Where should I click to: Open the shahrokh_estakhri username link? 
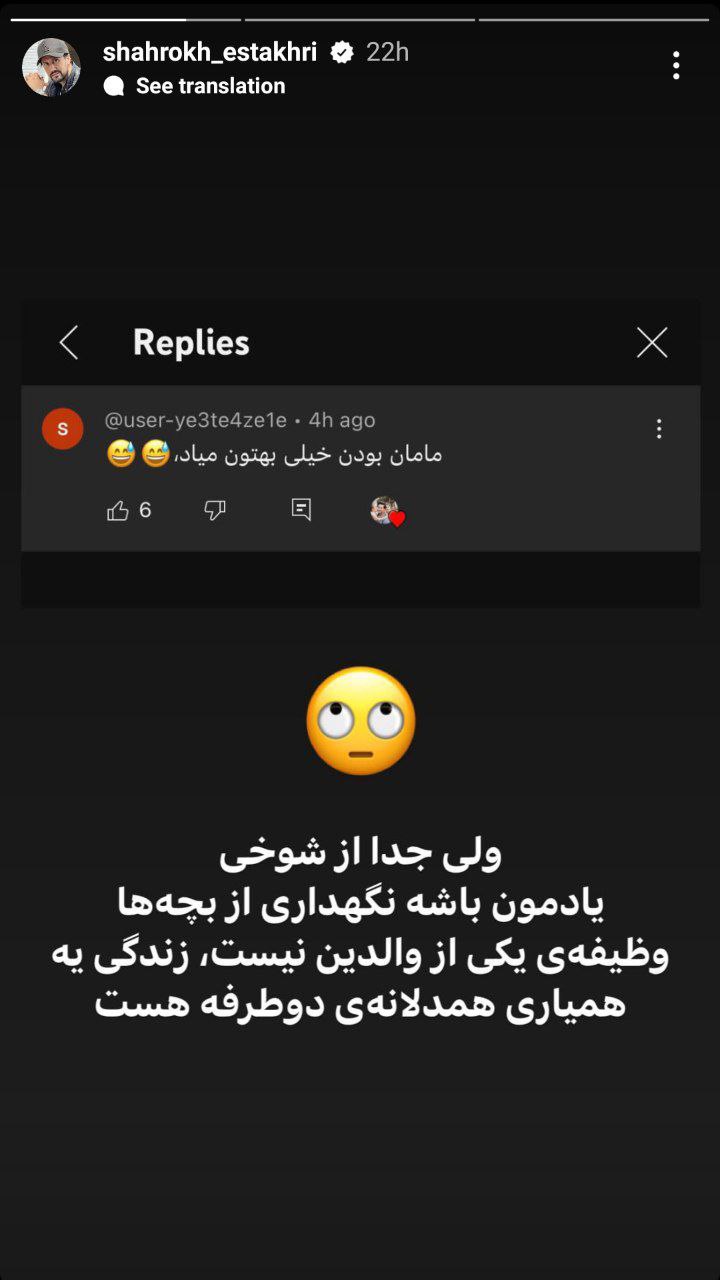209,52
